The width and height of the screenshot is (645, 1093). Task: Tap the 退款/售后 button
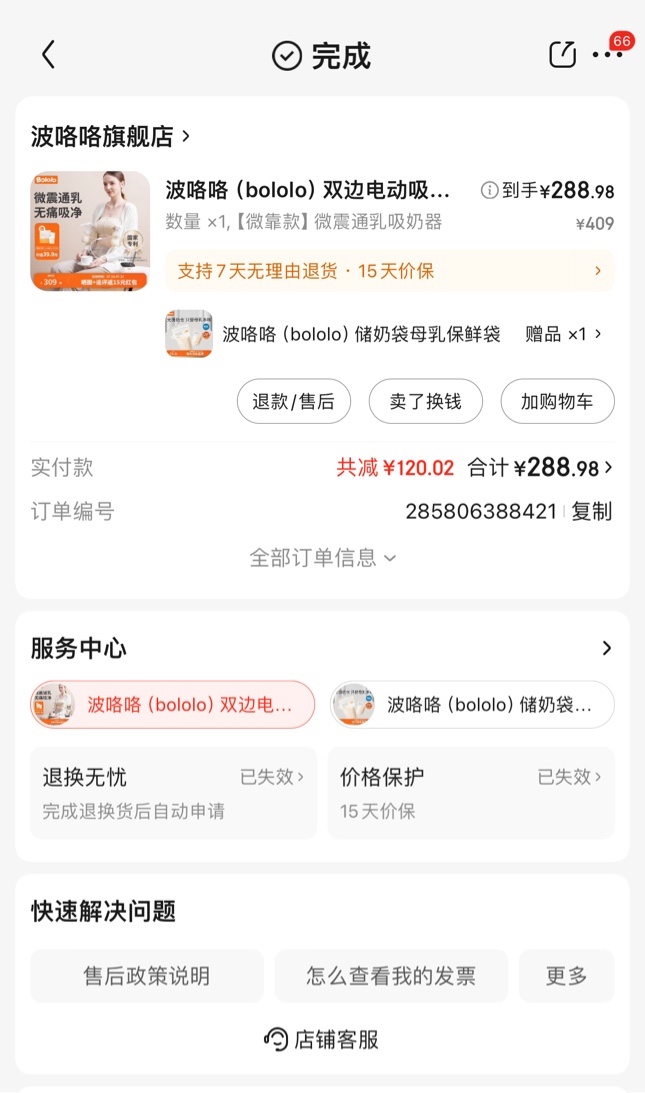(293, 402)
